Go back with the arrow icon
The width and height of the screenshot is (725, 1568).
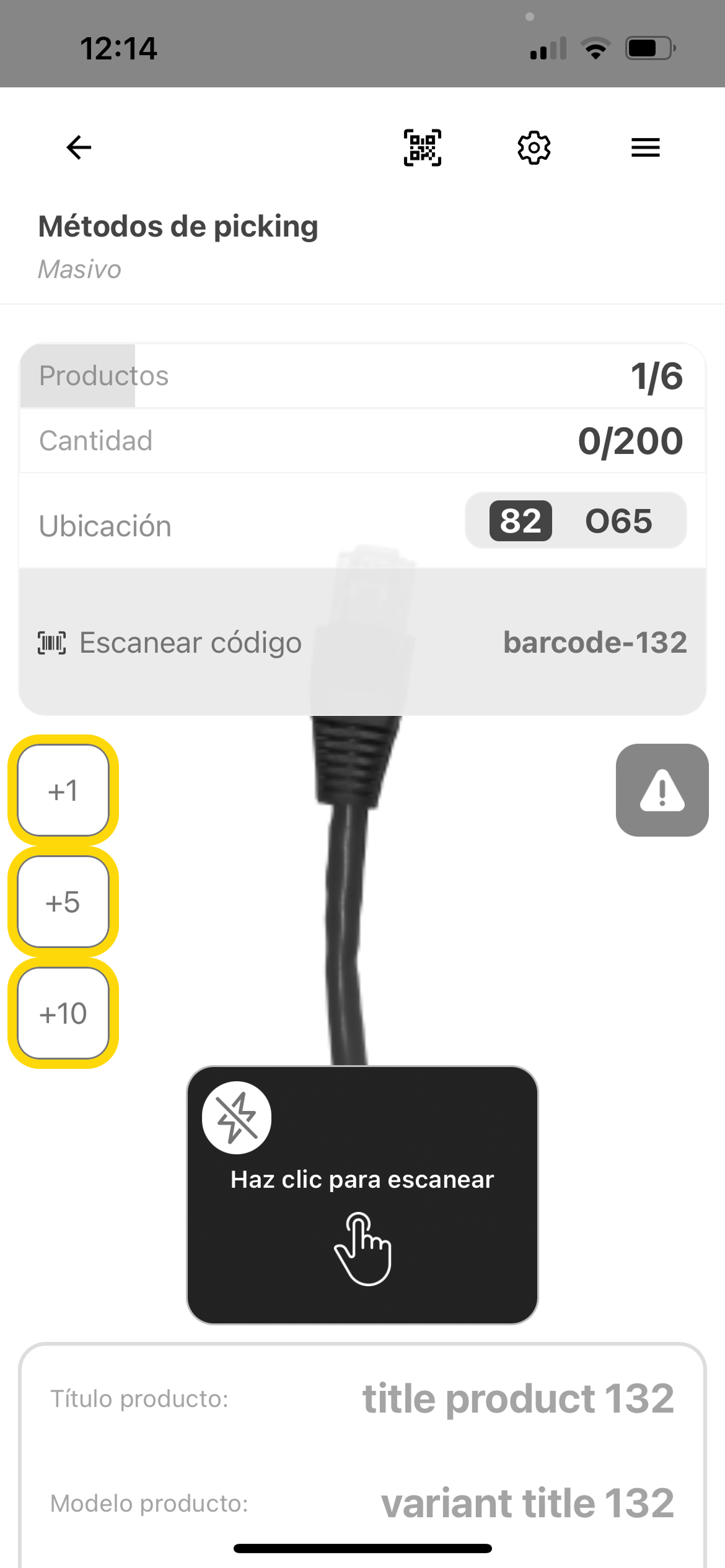[79, 147]
